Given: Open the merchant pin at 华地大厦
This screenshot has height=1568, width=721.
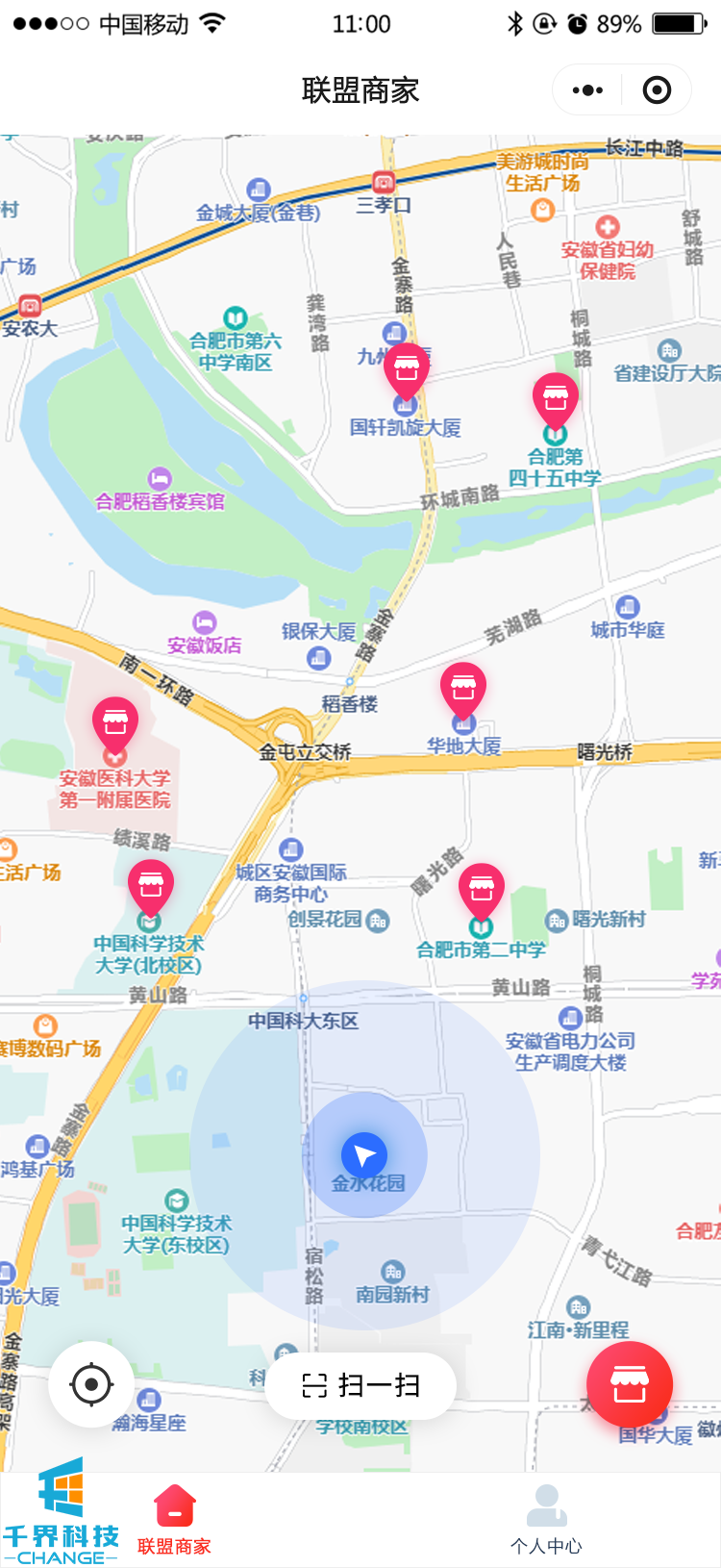Looking at the screenshot, I should [463, 690].
